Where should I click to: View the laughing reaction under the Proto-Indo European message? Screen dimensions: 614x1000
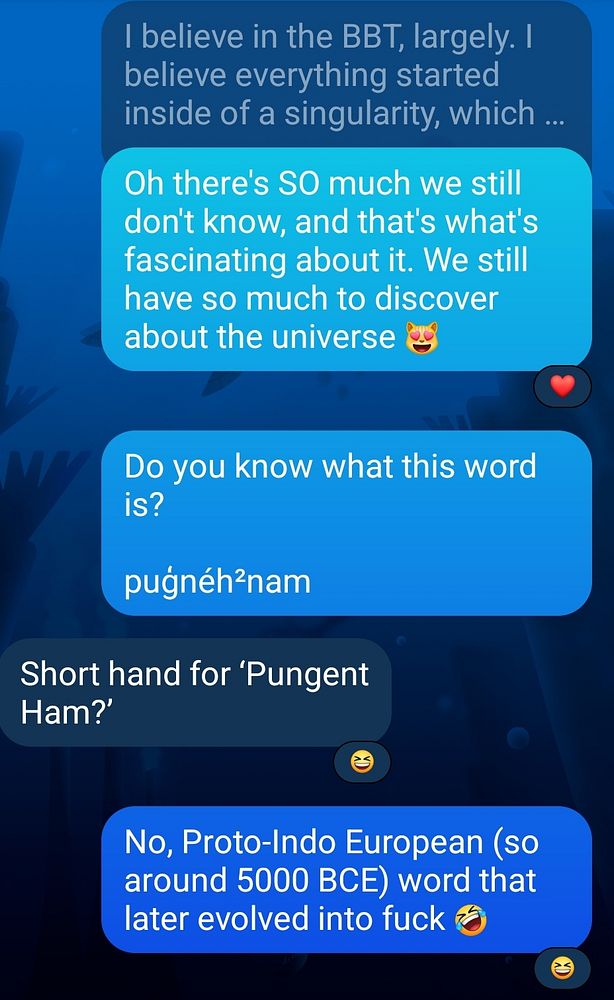click(563, 967)
